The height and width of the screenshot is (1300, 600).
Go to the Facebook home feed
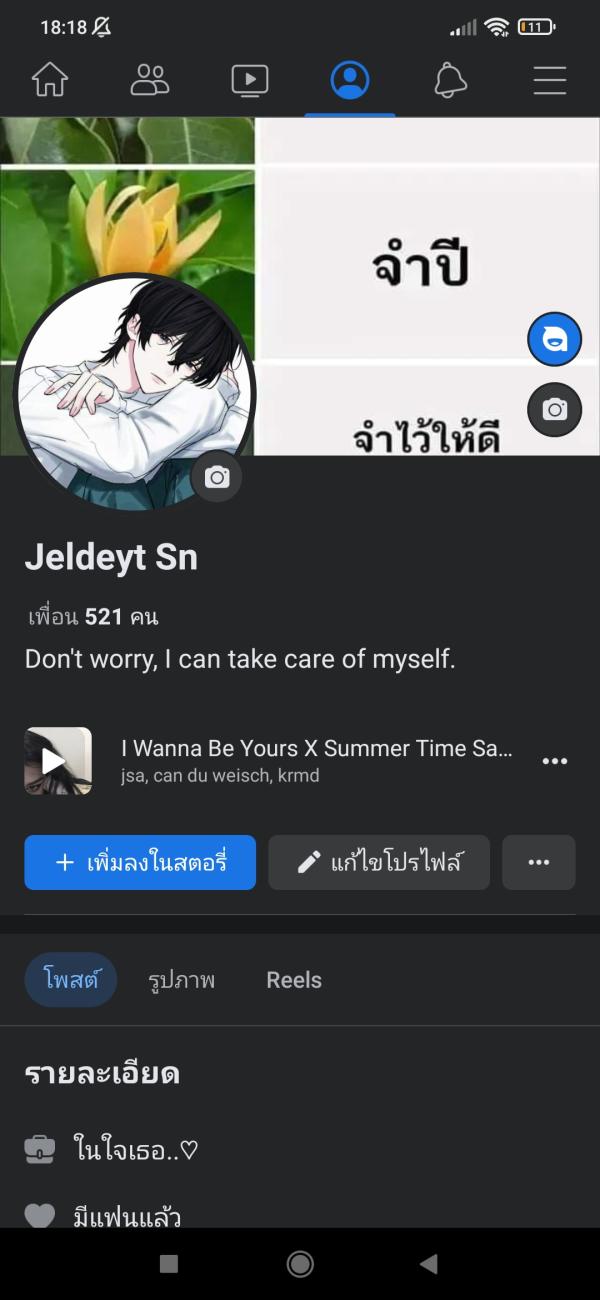coord(50,80)
